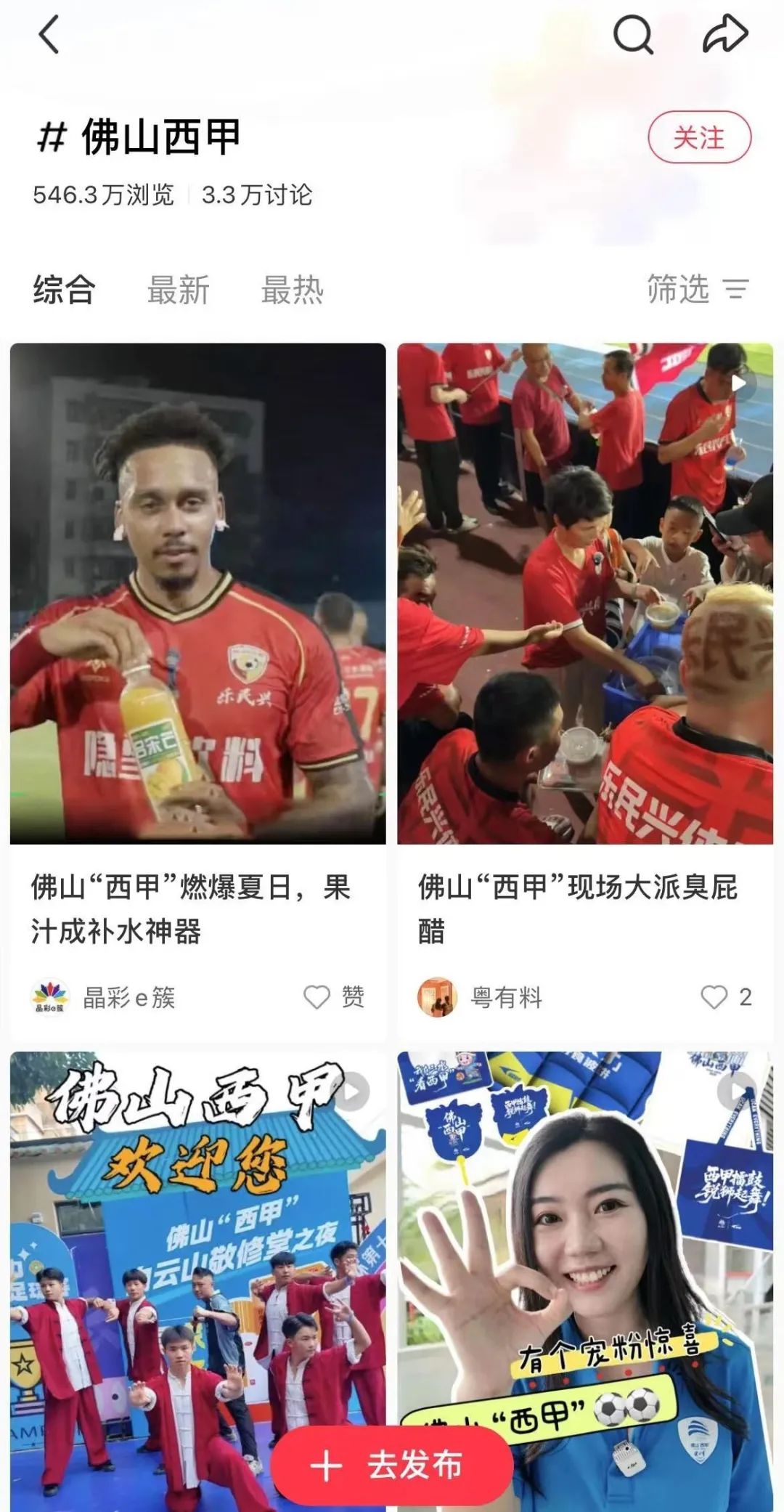Like the post by 粤有料
The height and width of the screenshot is (1512, 784).
(726, 996)
